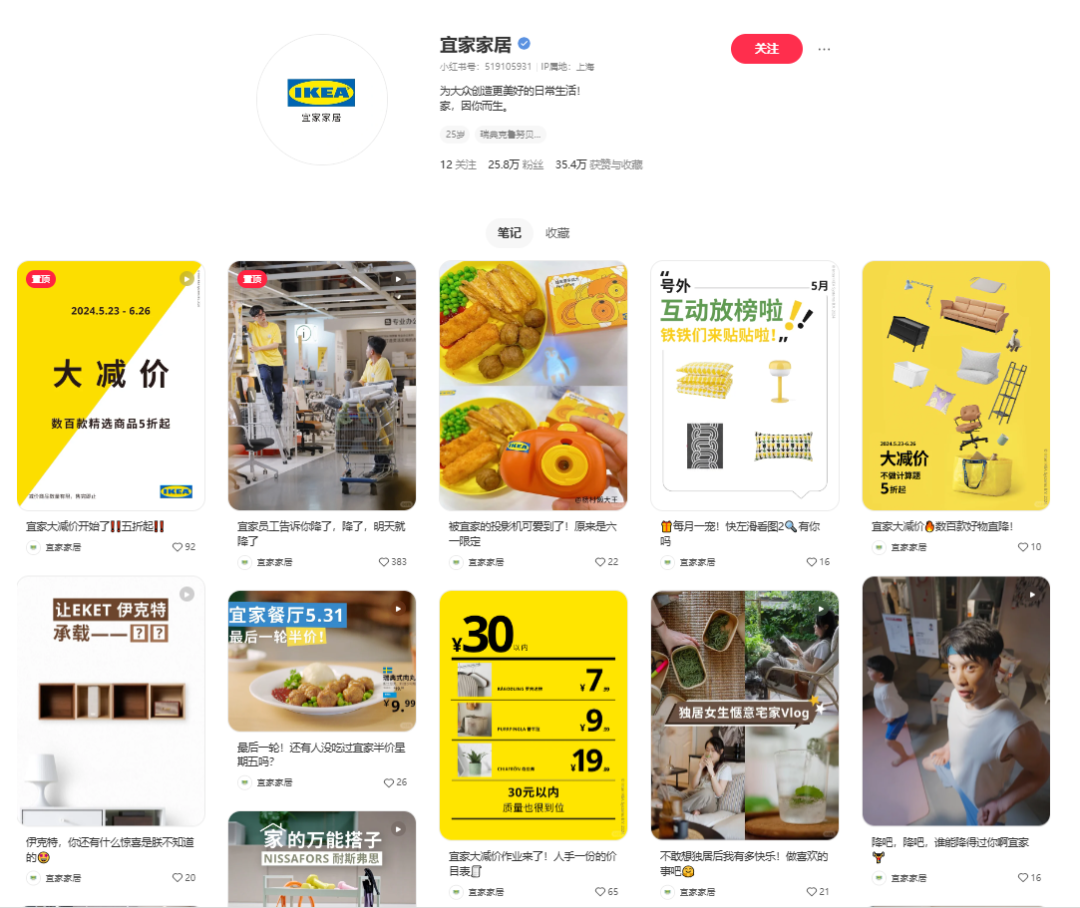The image size is (1080, 908).
Task: Open the 宜家餐厅5.31 半价 note
Action: click(321, 660)
